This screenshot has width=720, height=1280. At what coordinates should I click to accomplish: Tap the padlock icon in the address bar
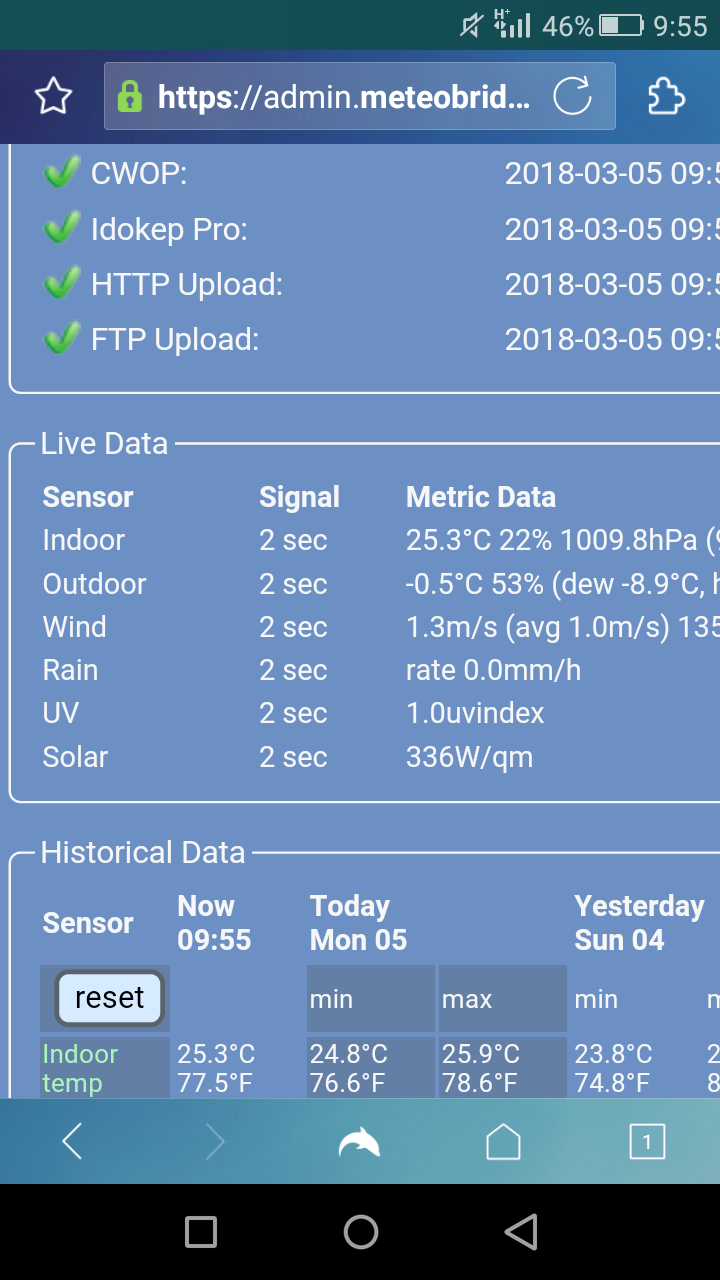[x=131, y=97]
